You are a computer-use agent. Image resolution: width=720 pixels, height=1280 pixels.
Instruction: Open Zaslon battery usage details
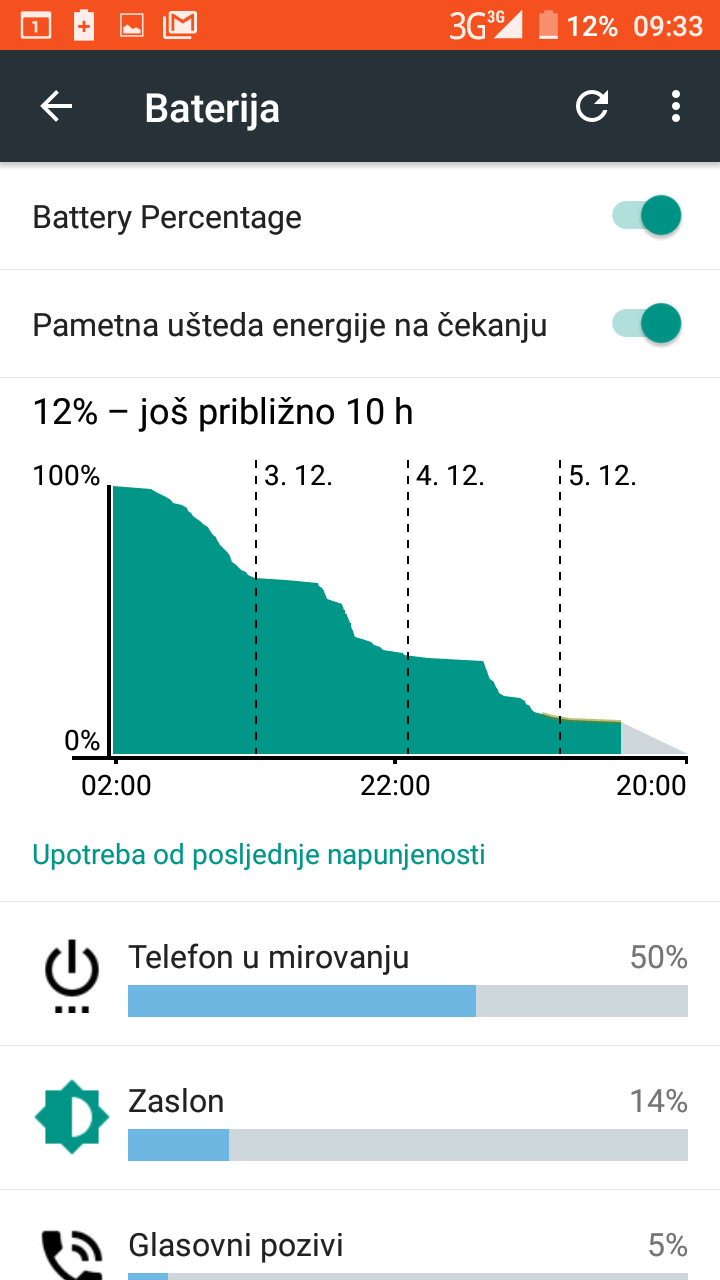coord(360,1118)
